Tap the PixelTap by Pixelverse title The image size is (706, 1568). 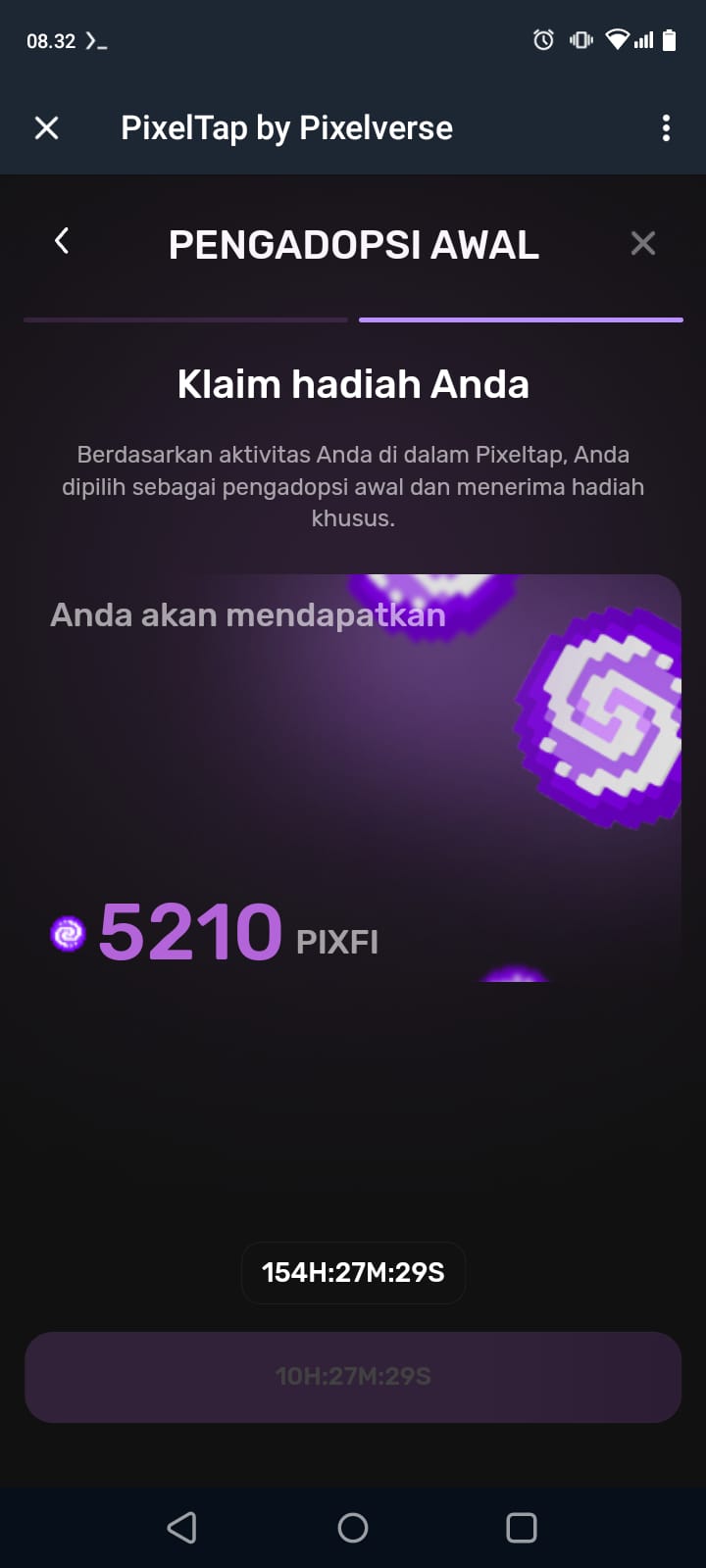point(286,127)
